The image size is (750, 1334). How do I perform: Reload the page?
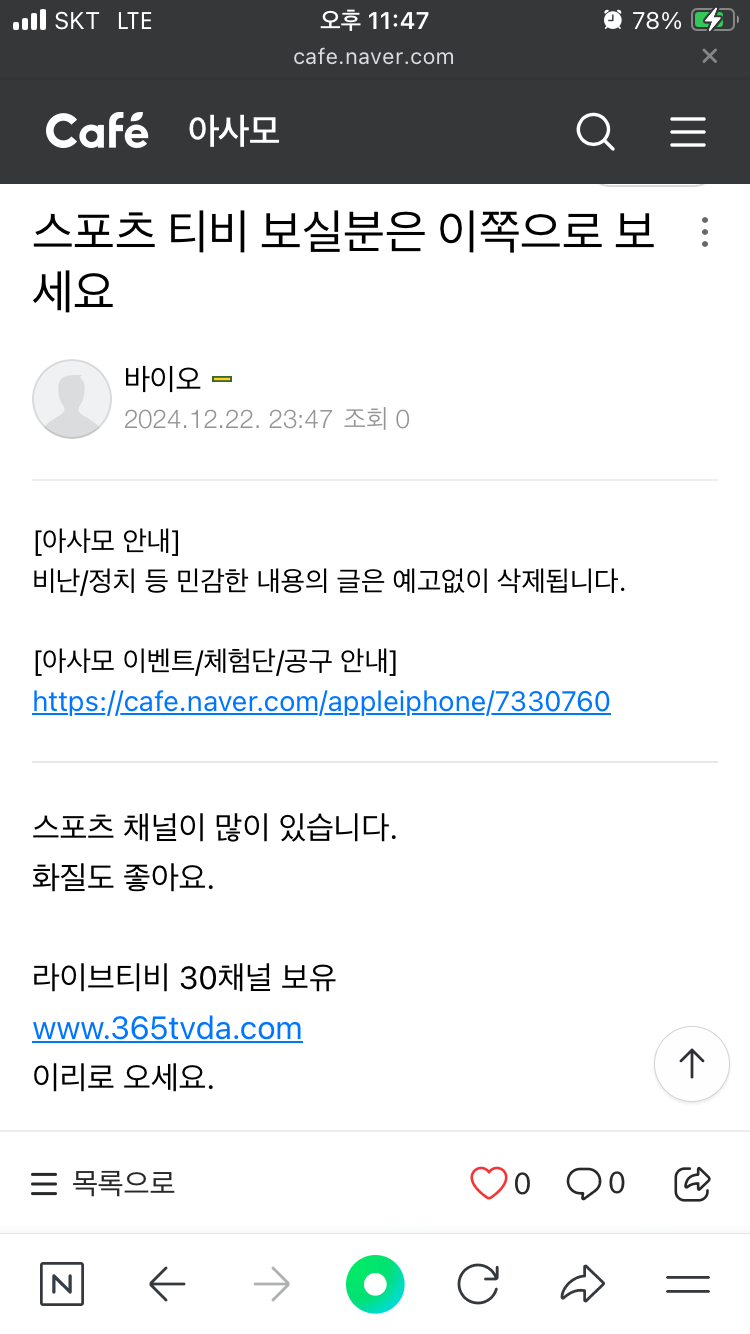coord(478,1285)
